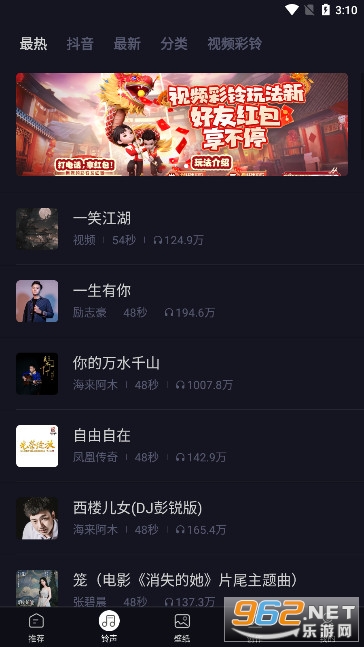Open the ringtone 一笑江湖
The height and width of the screenshot is (647, 364).
pyautogui.click(x=182, y=229)
